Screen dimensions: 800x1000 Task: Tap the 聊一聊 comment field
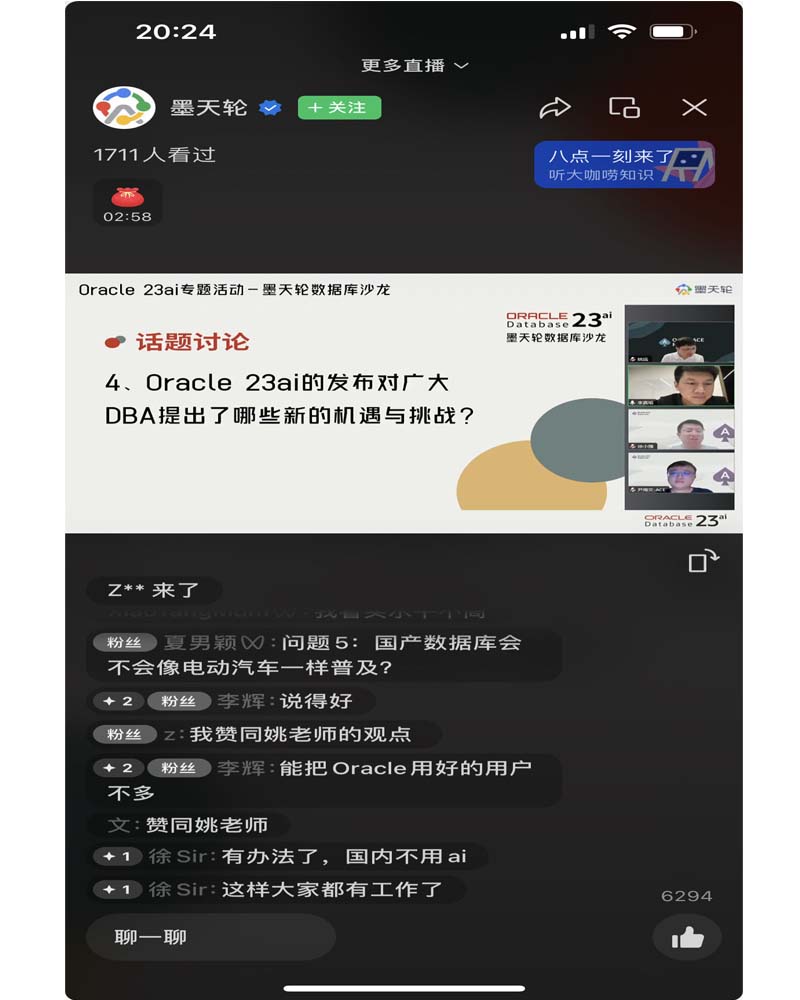[210, 937]
